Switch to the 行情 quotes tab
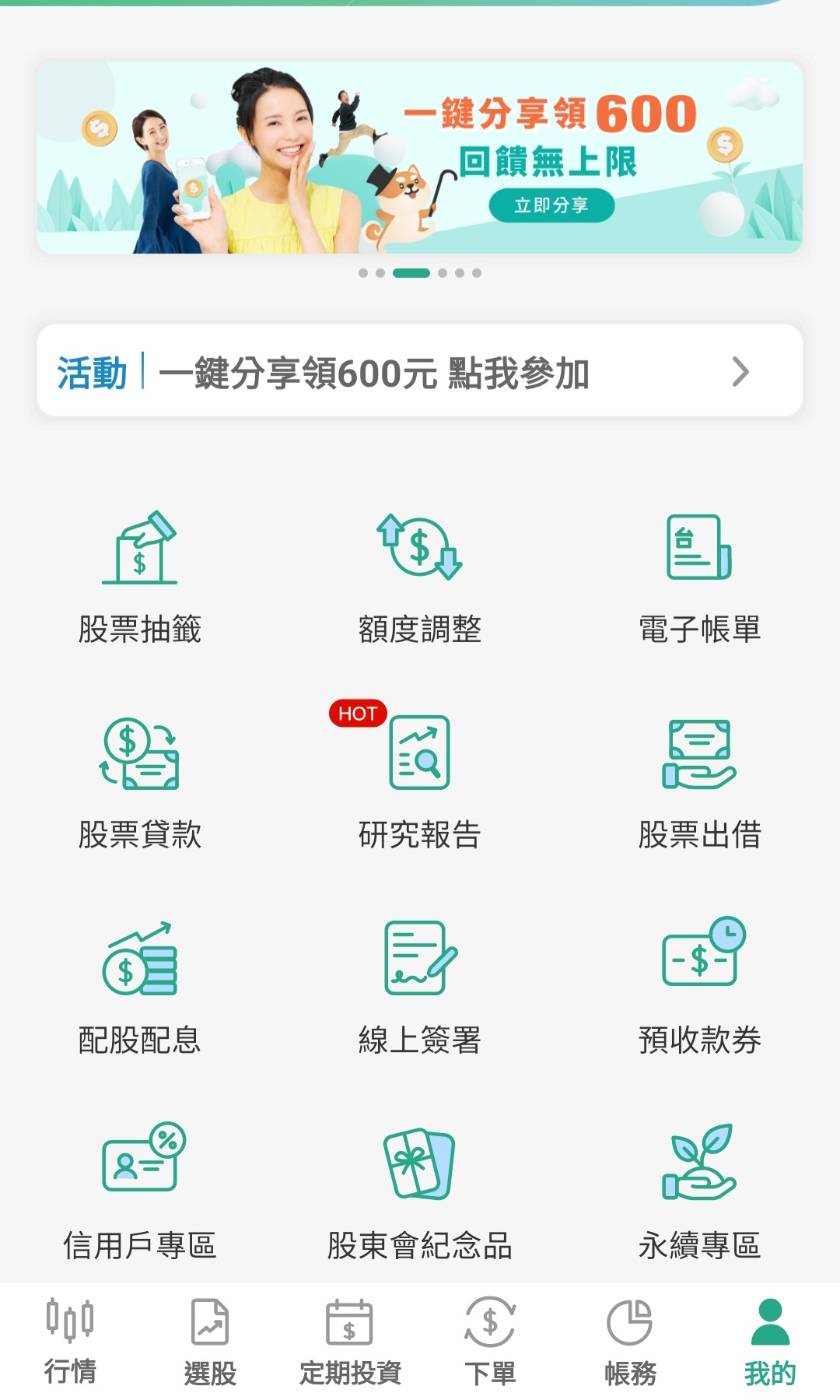 click(x=72, y=1342)
